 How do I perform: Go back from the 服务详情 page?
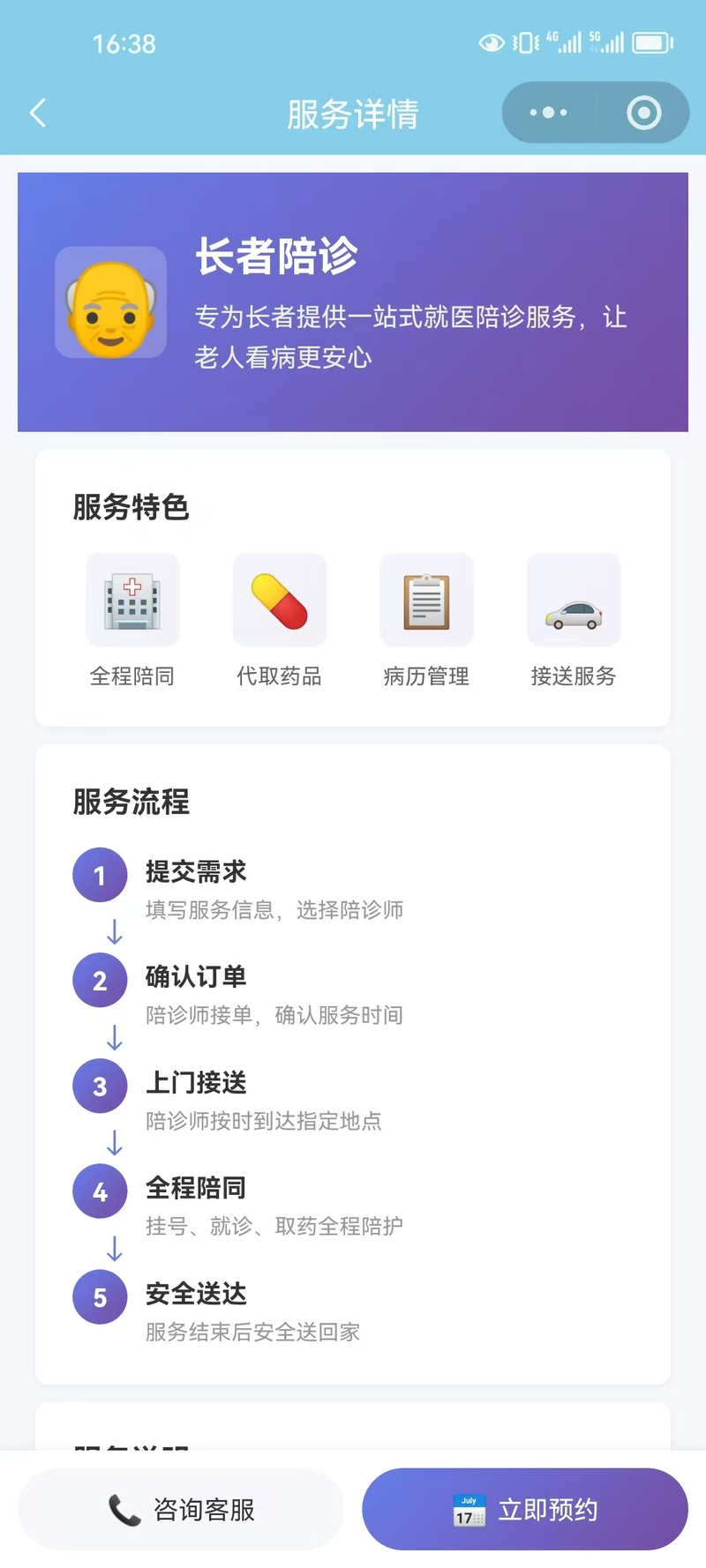coord(38,113)
